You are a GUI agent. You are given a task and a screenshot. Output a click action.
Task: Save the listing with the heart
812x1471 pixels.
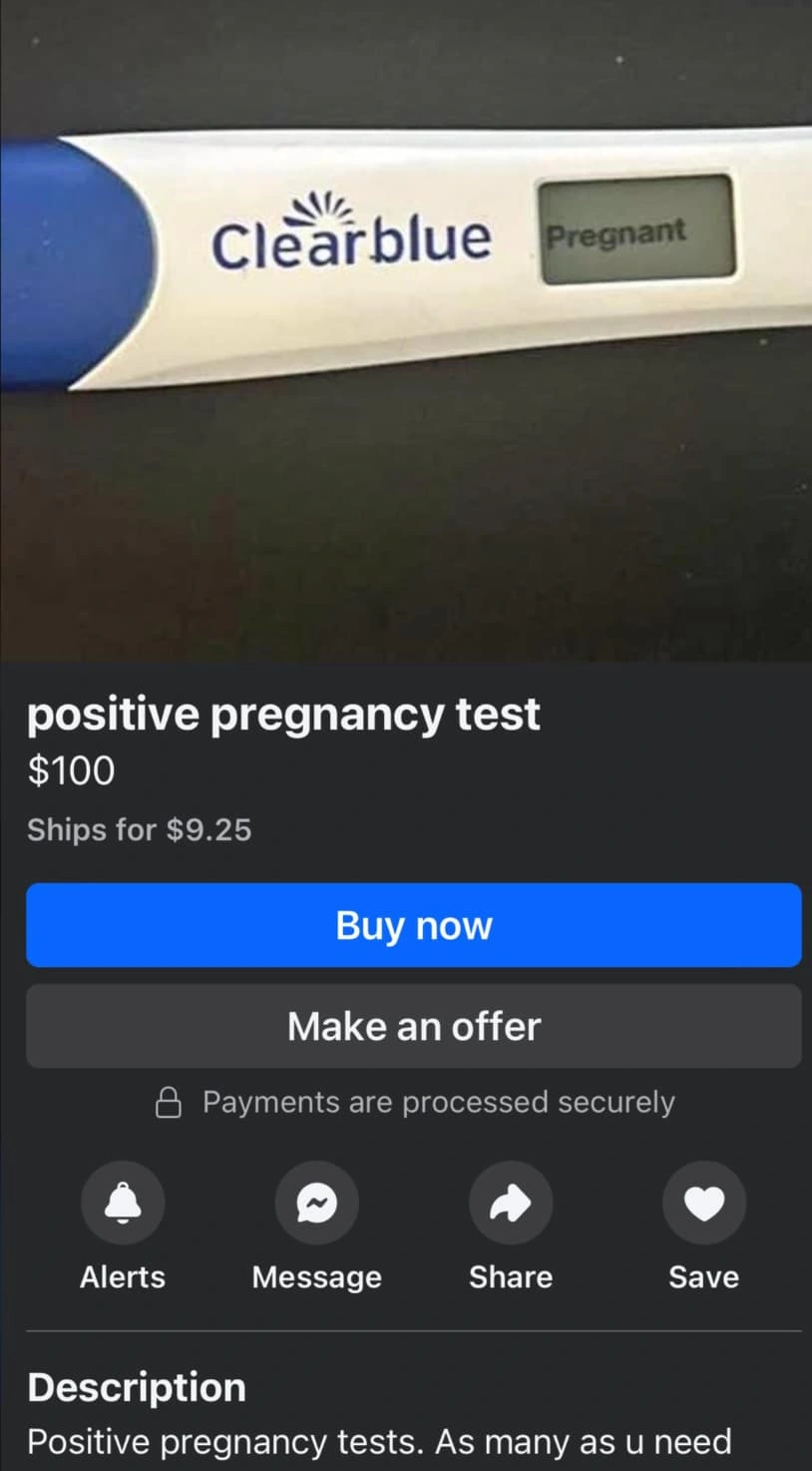[x=703, y=1203]
